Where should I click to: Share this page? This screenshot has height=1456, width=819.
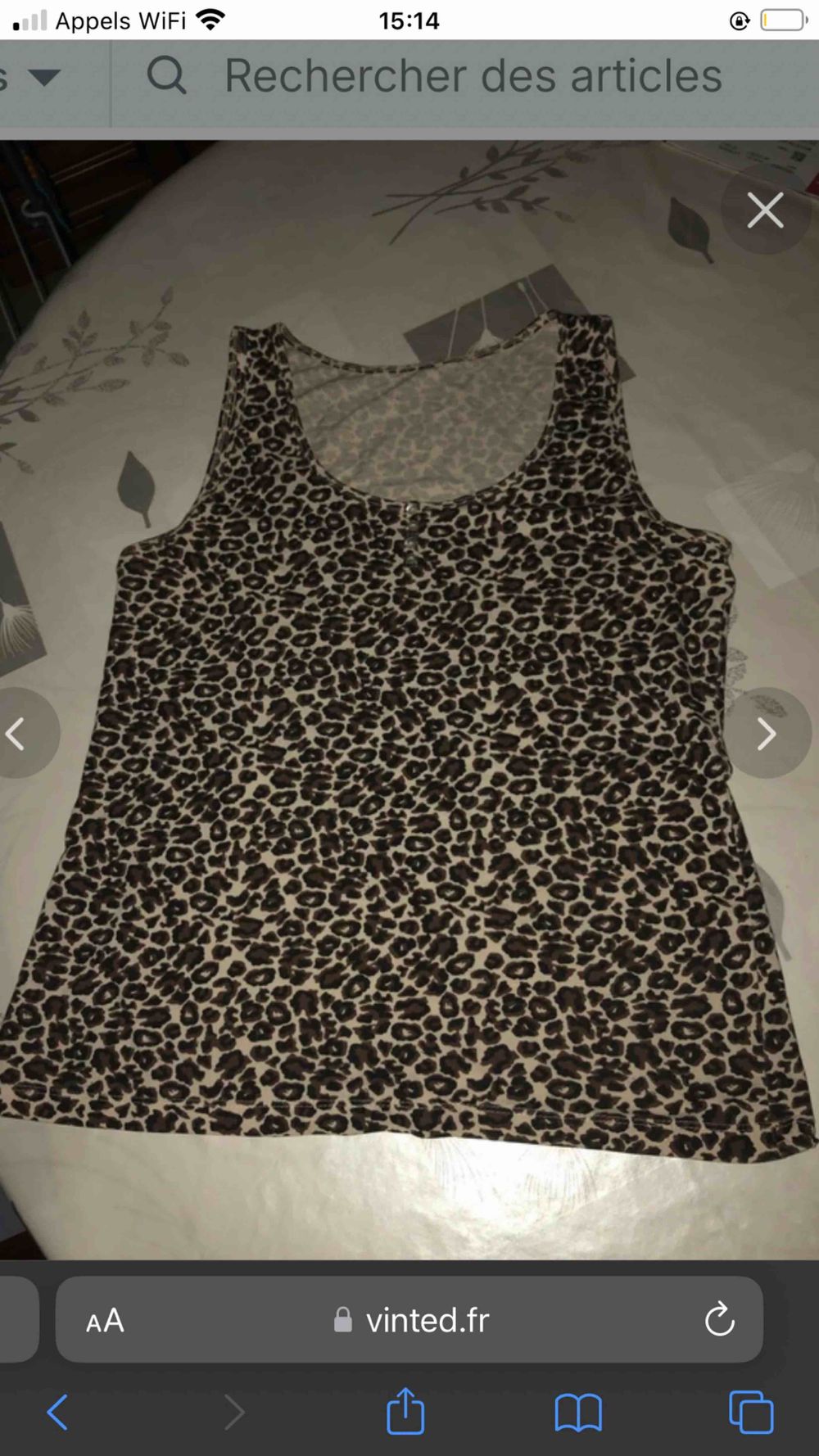pos(405,1412)
